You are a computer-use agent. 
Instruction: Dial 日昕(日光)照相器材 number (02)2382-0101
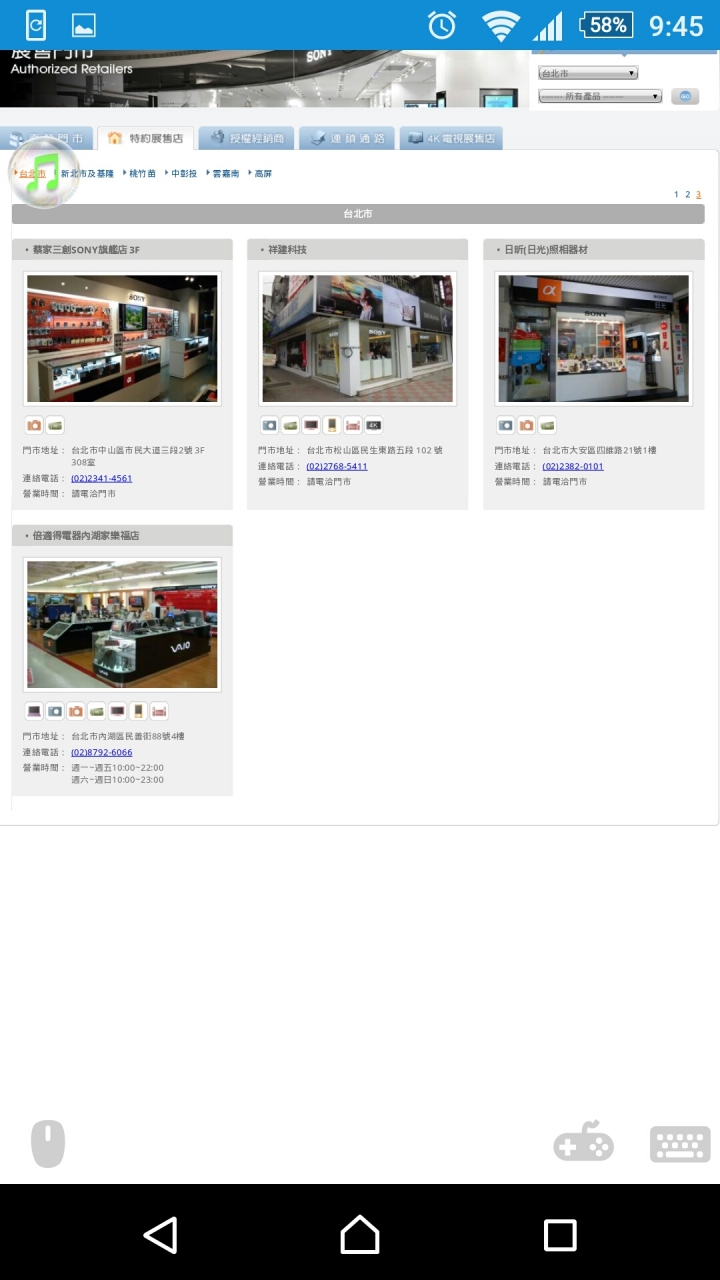tap(573, 466)
